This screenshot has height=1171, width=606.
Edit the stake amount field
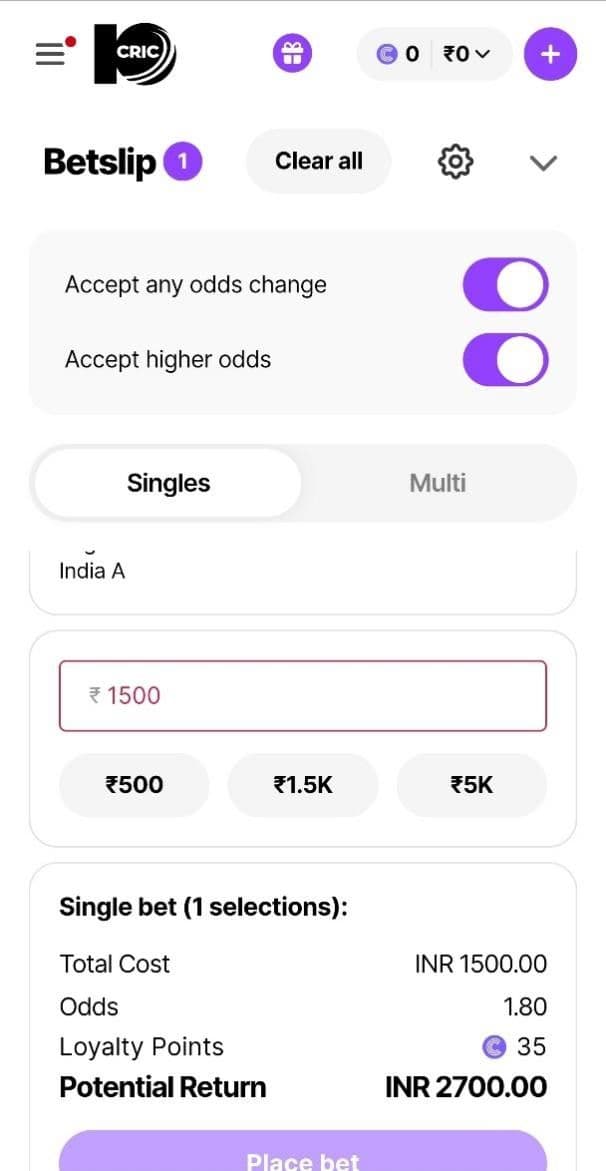pos(303,696)
